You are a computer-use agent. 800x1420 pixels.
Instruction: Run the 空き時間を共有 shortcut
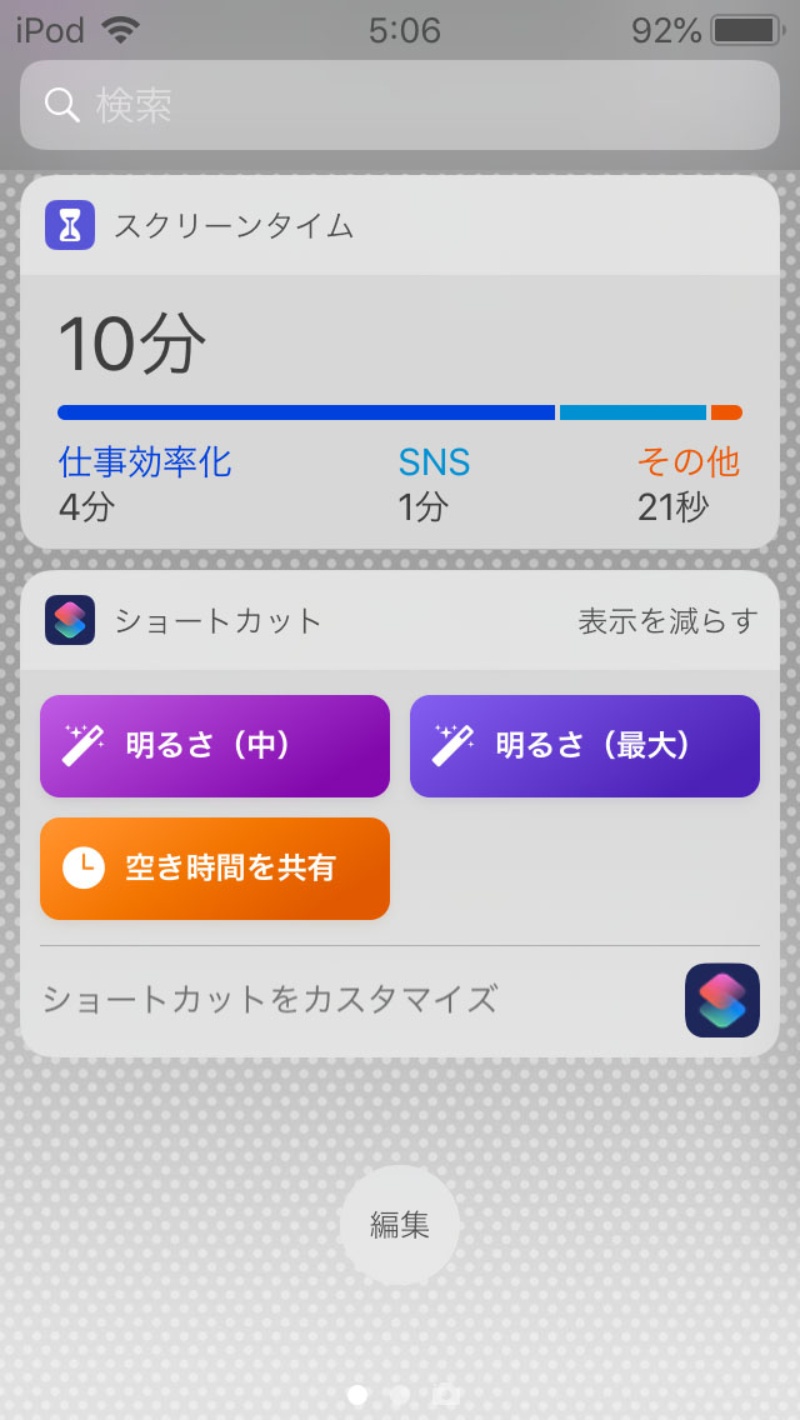coord(215,868)
